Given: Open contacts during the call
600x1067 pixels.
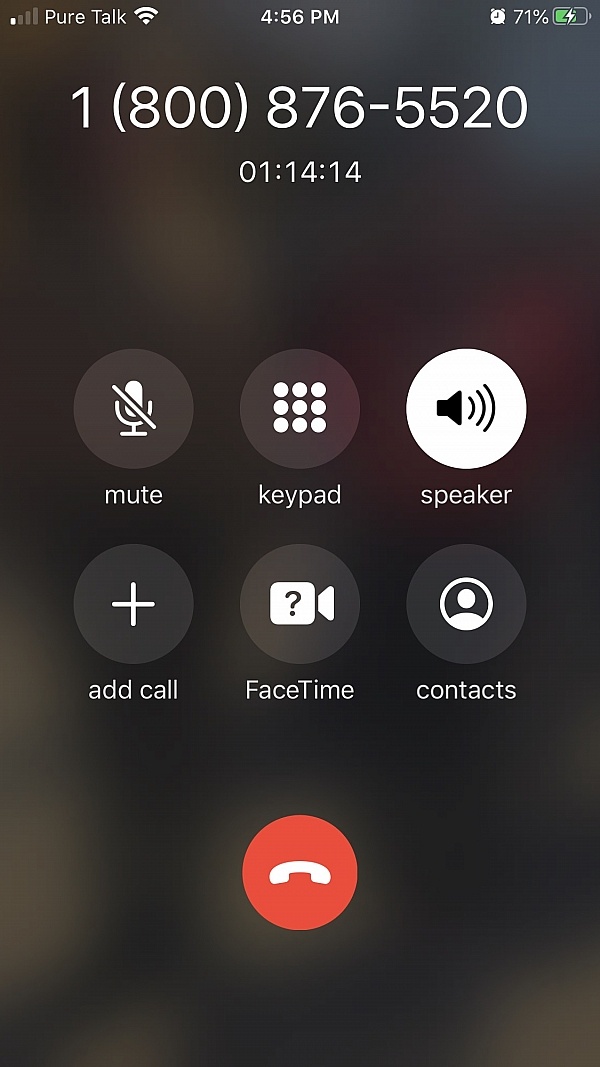Looking at the screenshot, I should pyautogui.click(x=466, y=604).
